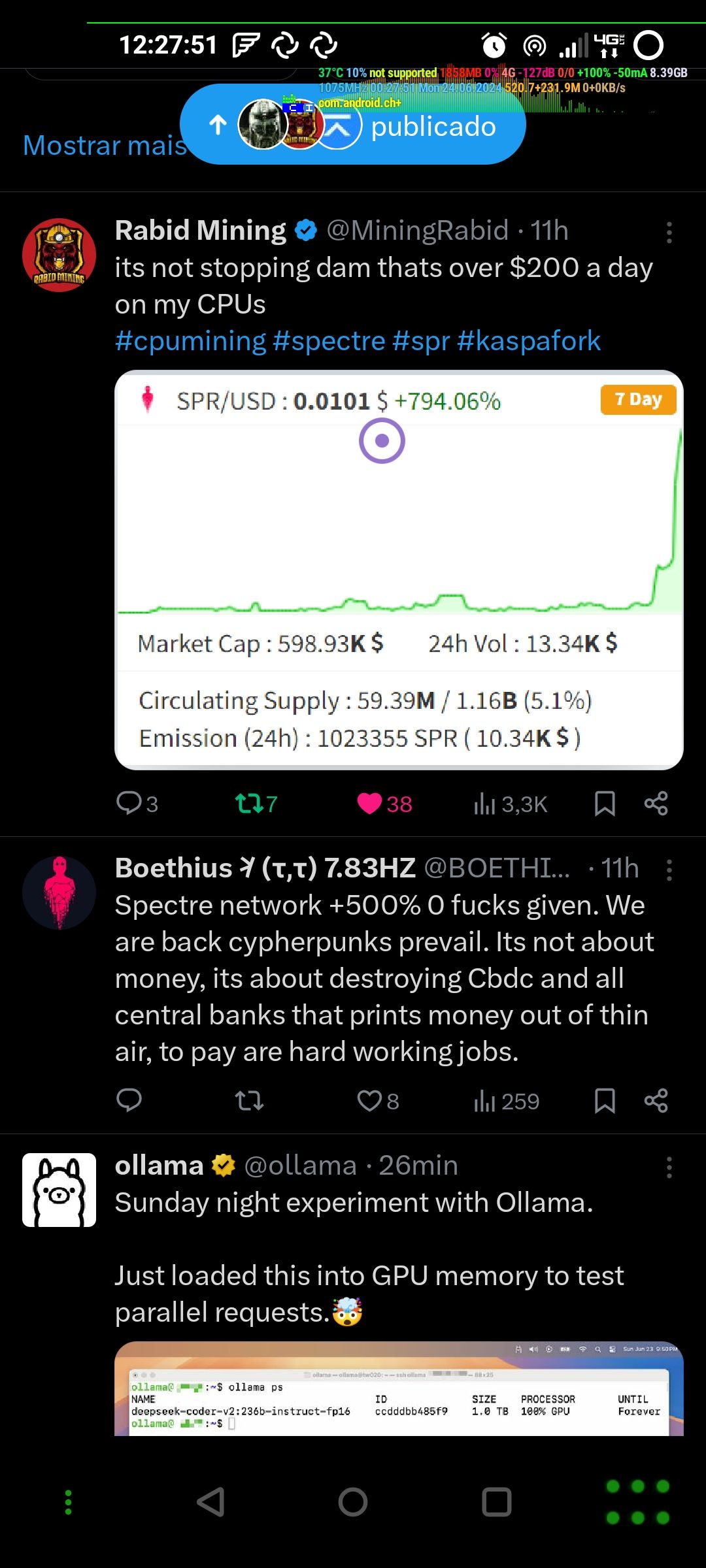Open overflow menu on Boethius's post
Image resolution: width=706 pixels, height=1568 pixels.
[669, 870]
